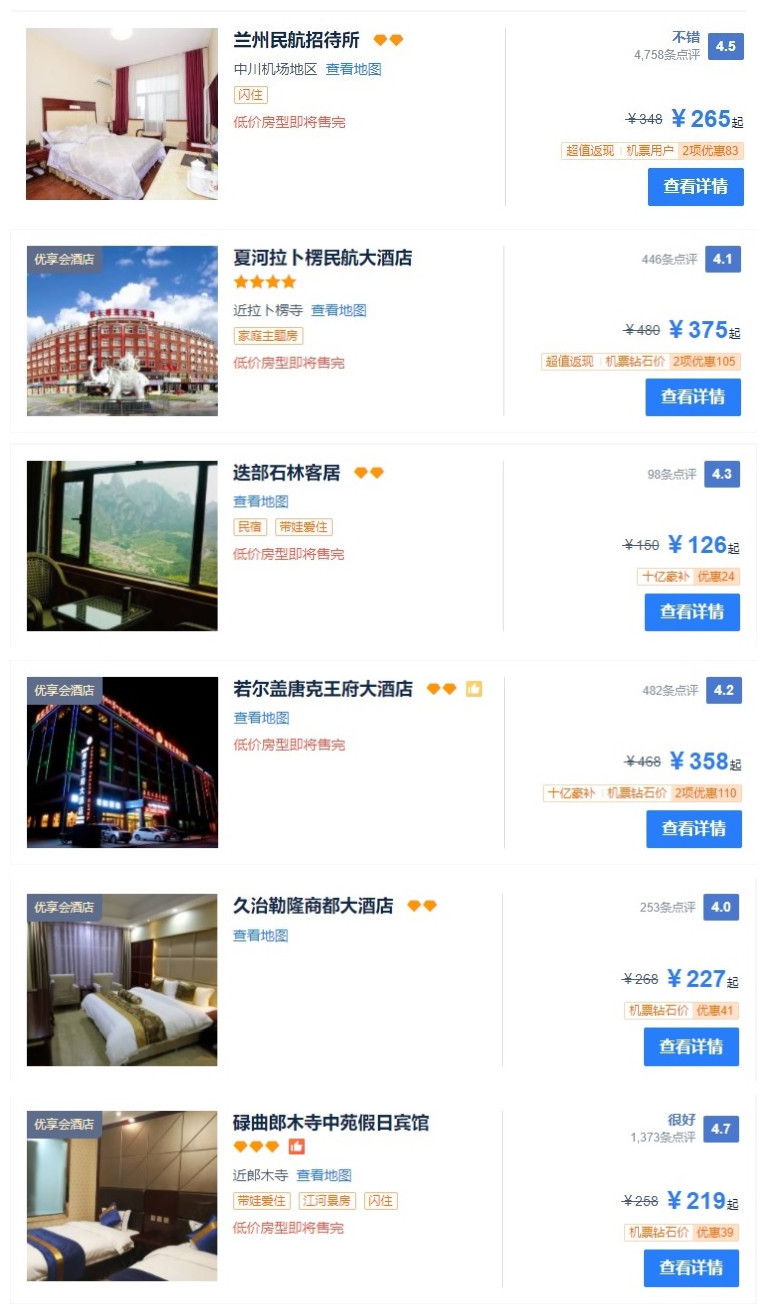Select the 碌曲郎木寺中苑假日宾馆 hotel title
This screenshot has width=767, height=1314.
[x=330, y=1123]
